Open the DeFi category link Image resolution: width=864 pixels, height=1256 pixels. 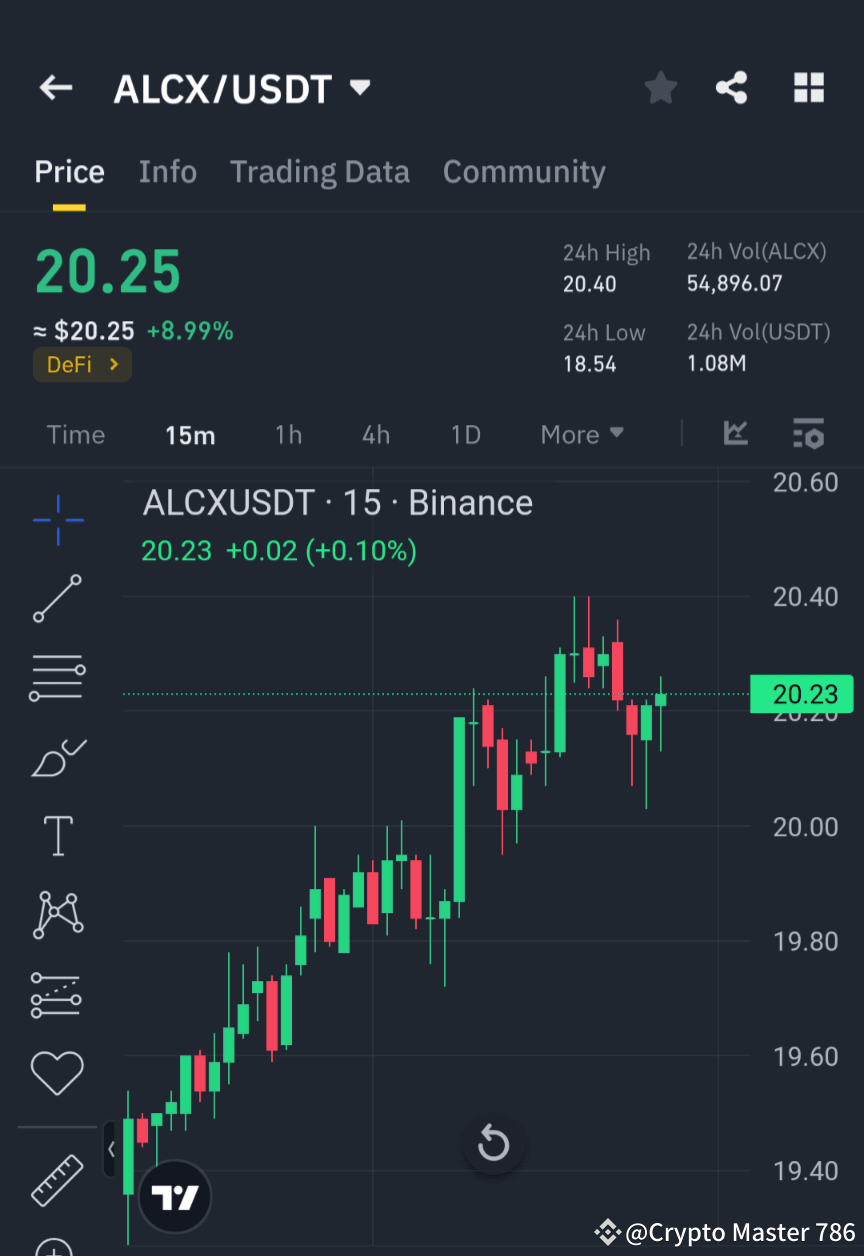[x=82, y=364]
